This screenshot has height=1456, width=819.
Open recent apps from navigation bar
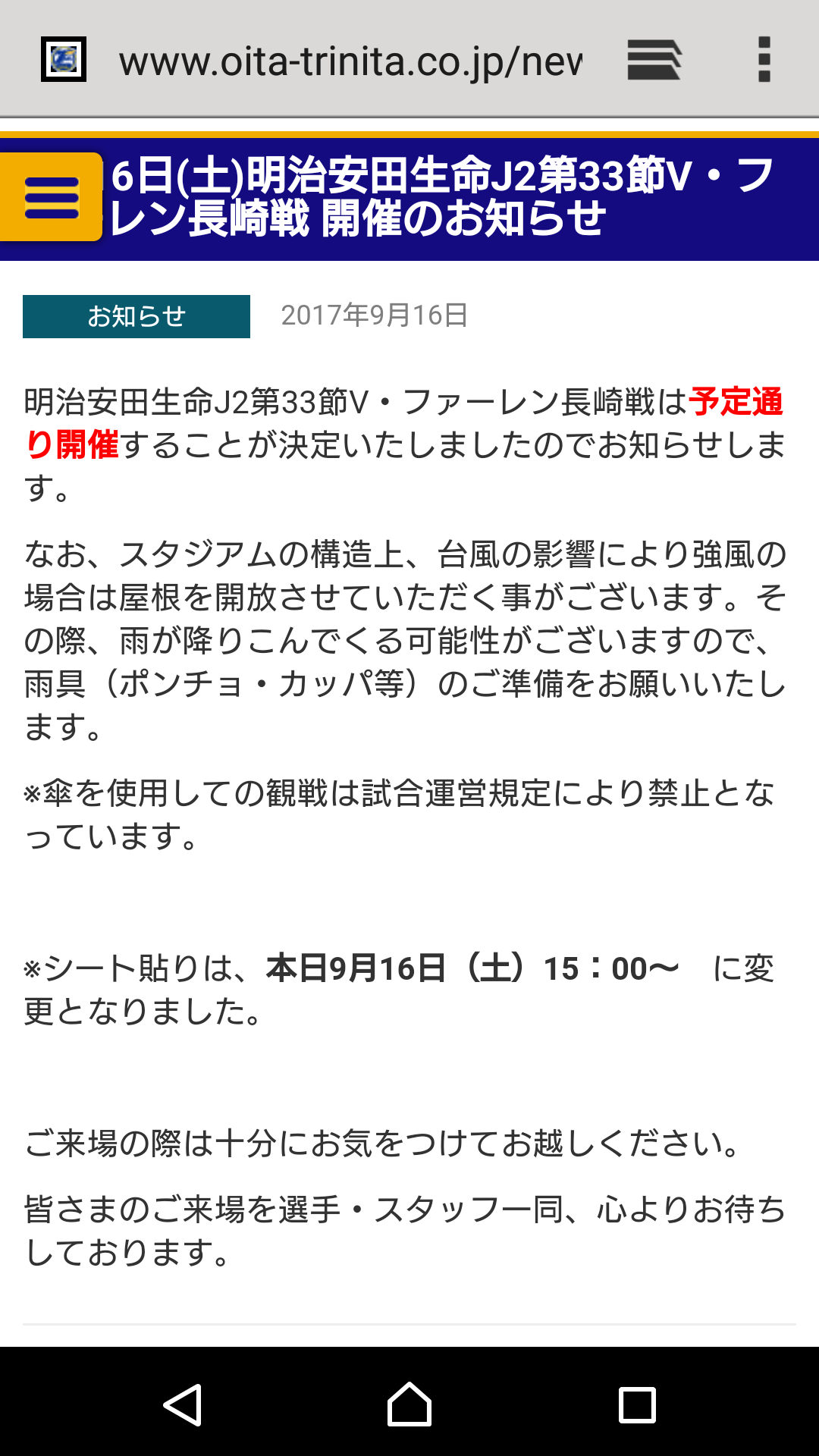(637, 1404)
